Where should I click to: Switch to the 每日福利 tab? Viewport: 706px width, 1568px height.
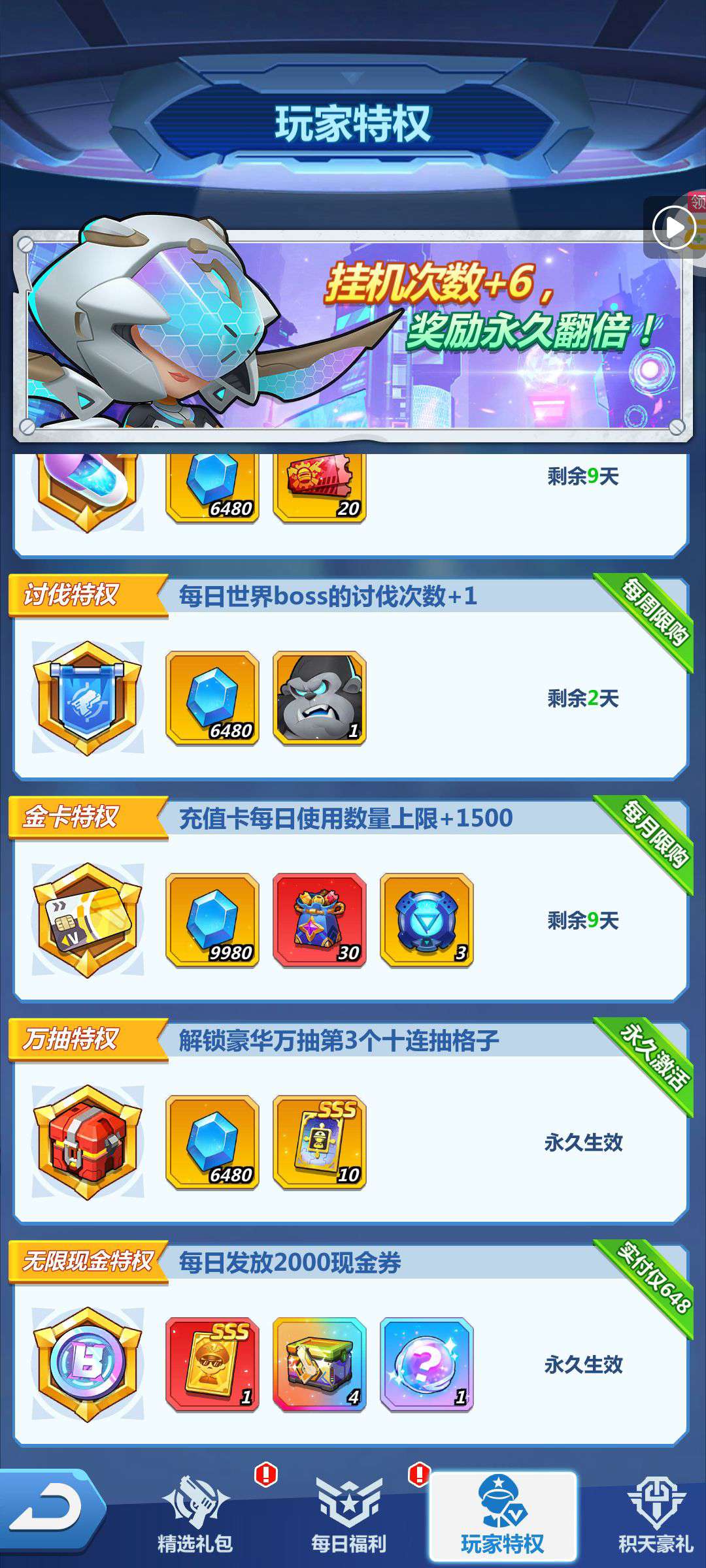click(x=349, y=1516)
